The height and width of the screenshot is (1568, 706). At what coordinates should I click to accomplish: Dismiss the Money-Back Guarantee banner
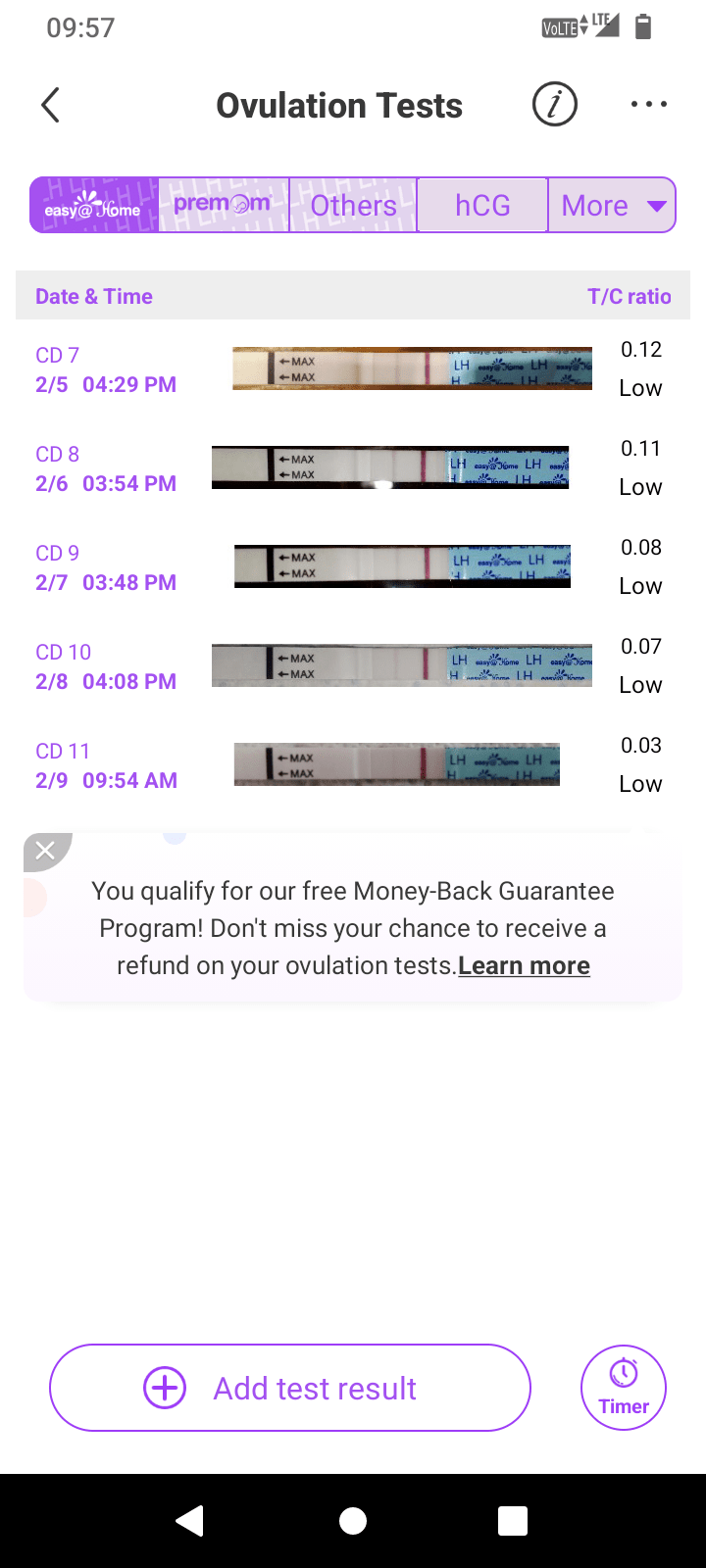coord(45,850)
